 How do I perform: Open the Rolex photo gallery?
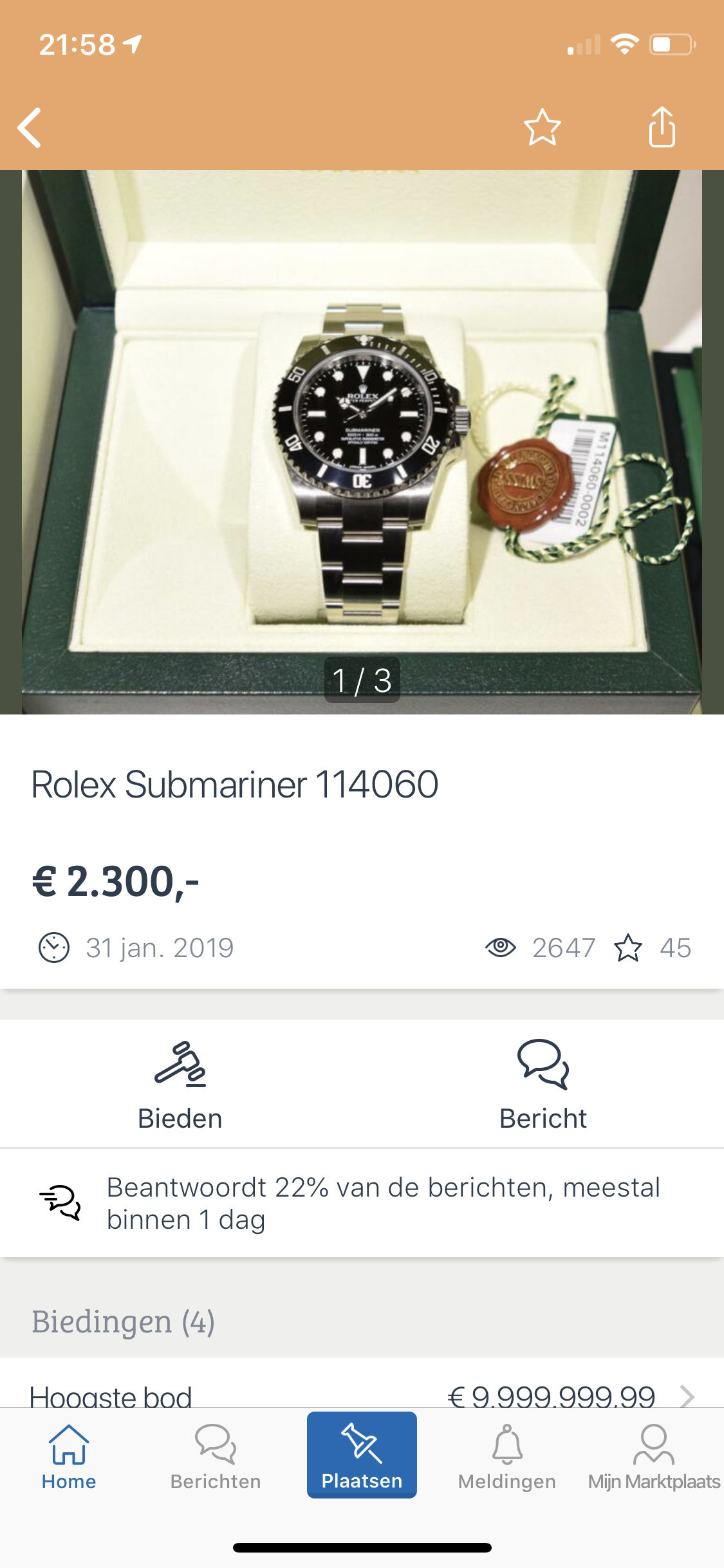pos(362,442)
